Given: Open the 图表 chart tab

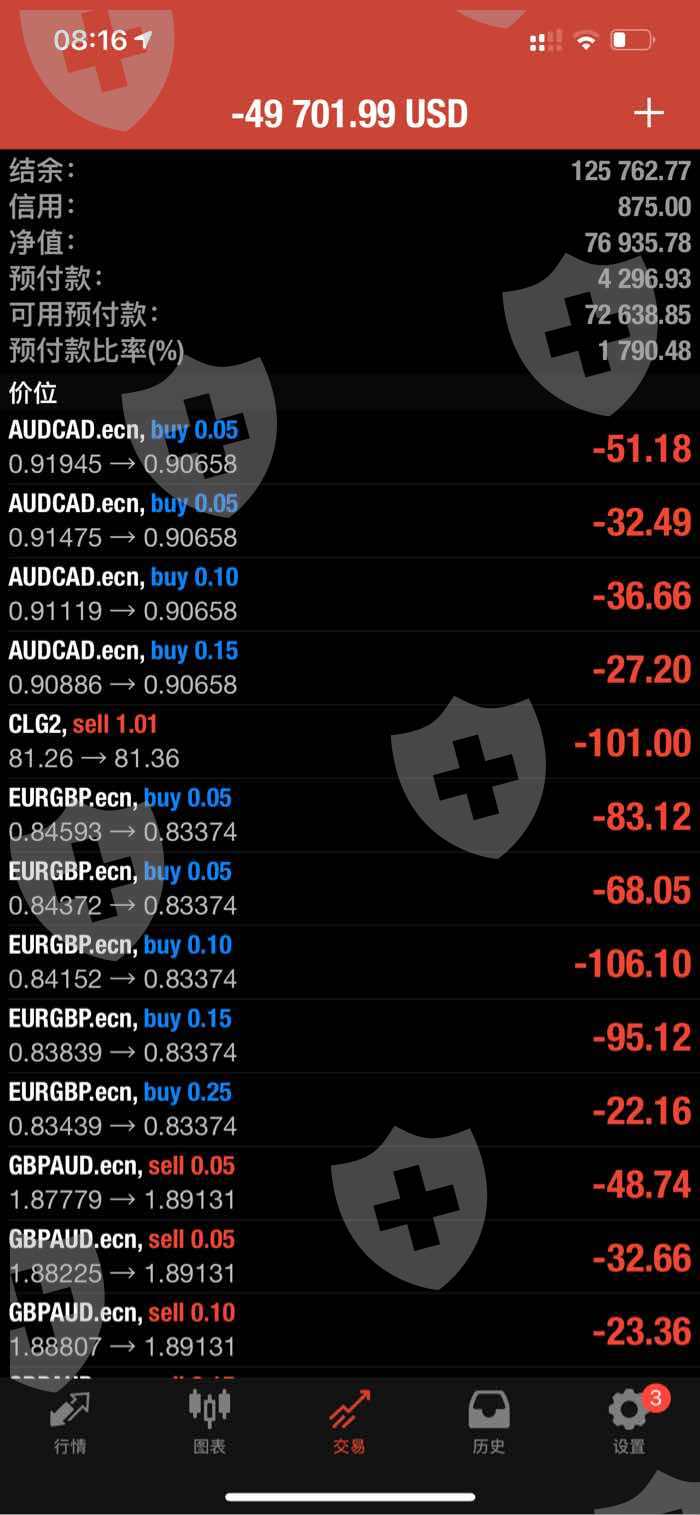Looking at the screenshot, I should click(x=209, y=1422).
